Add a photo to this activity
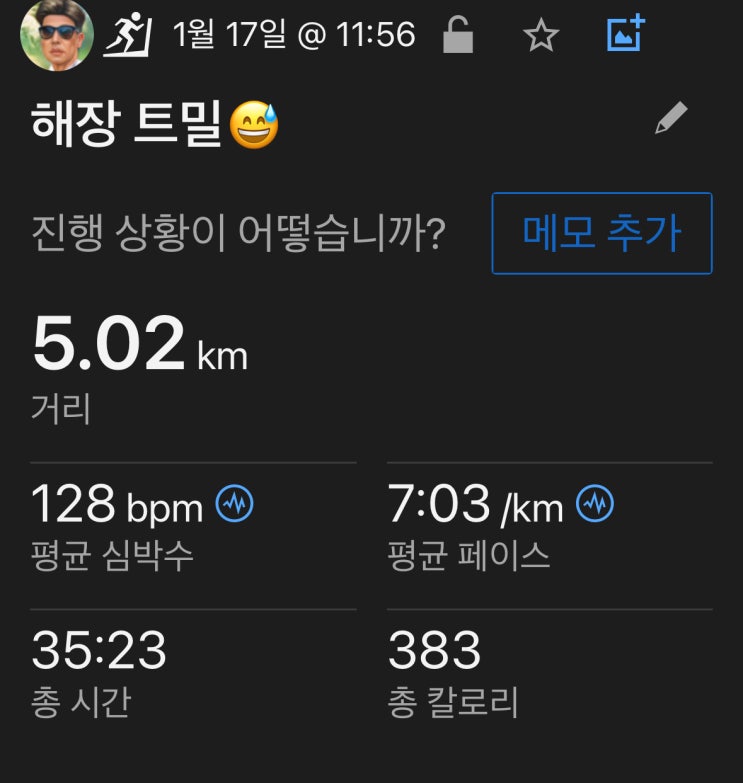The width and height of the screenshot is (743, 783). 627,35
